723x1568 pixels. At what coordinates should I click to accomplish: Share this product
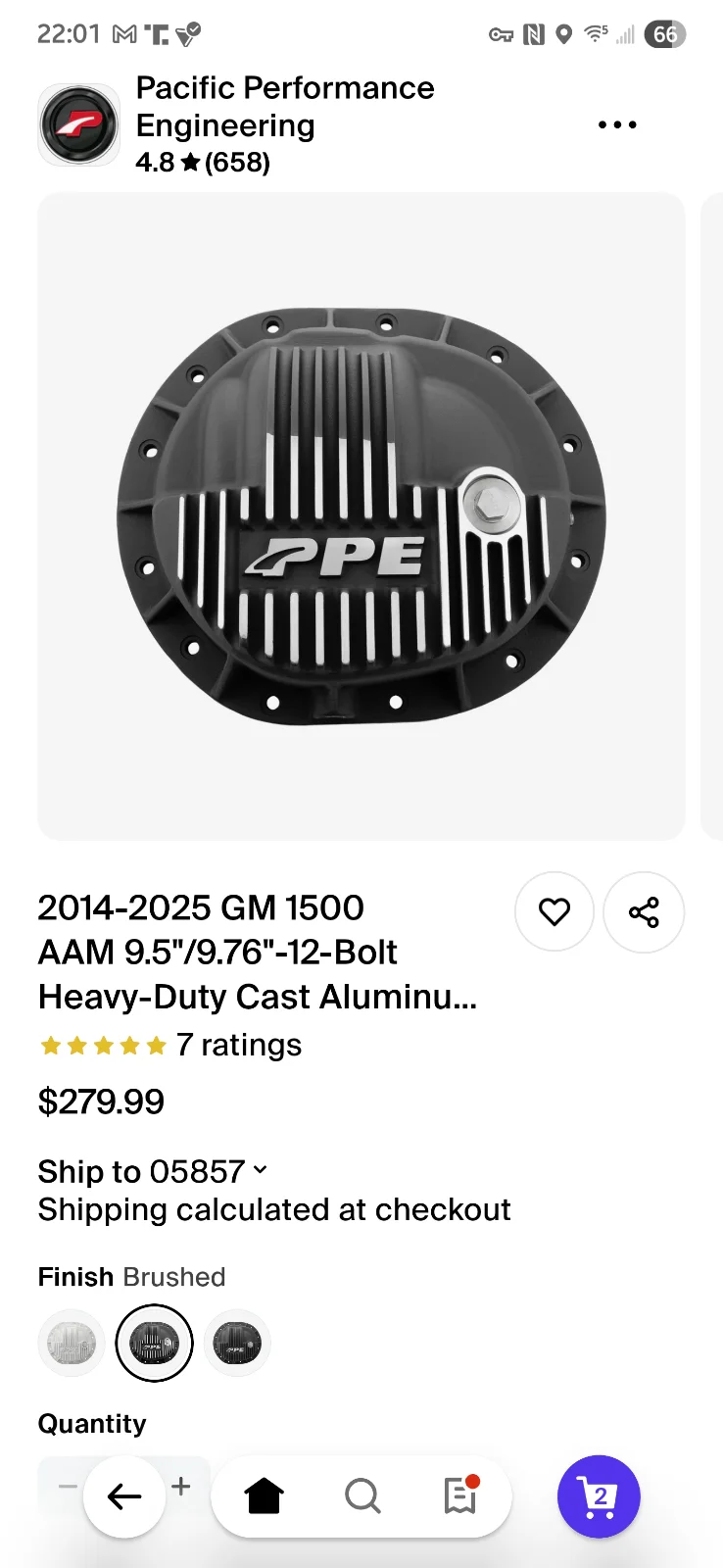[644, 911]
